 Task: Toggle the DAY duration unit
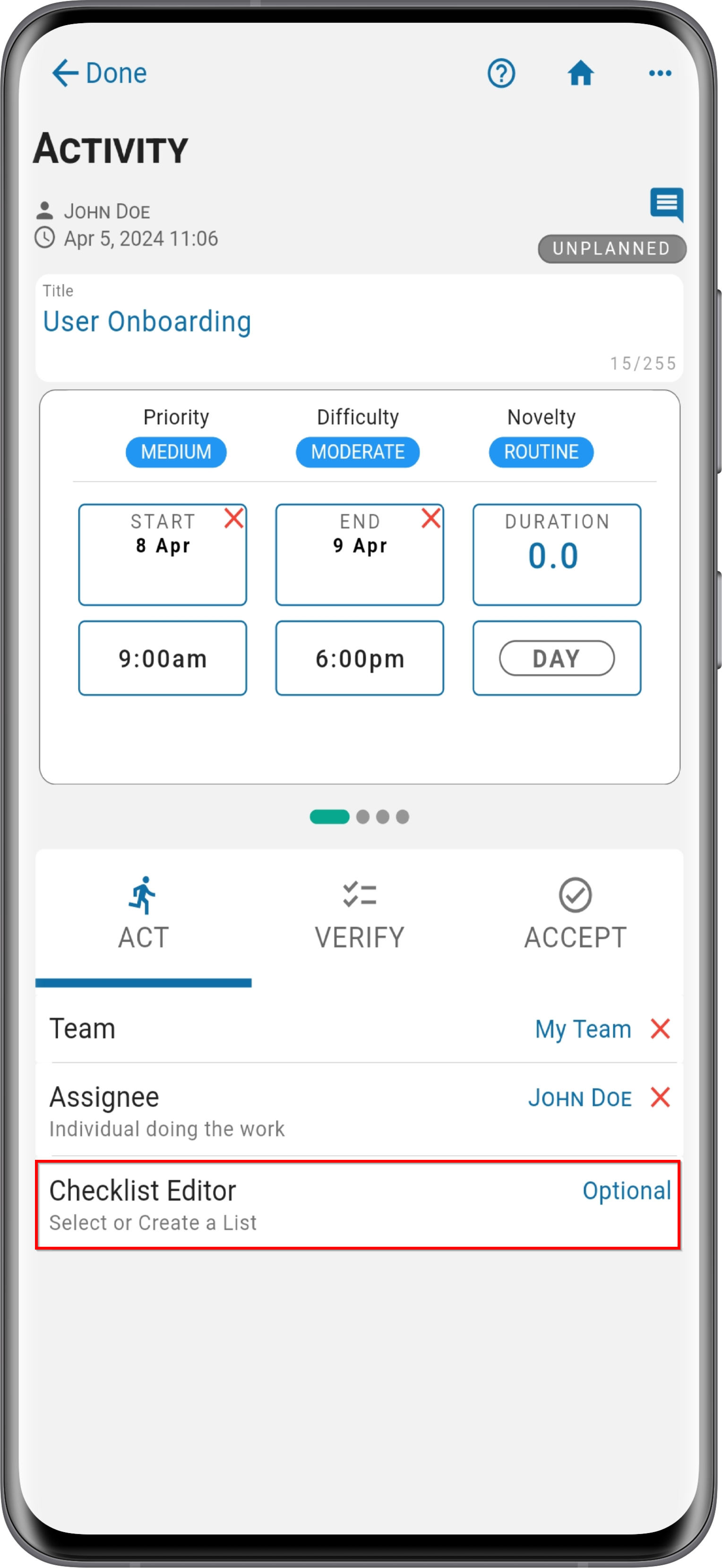pos(557,658)
